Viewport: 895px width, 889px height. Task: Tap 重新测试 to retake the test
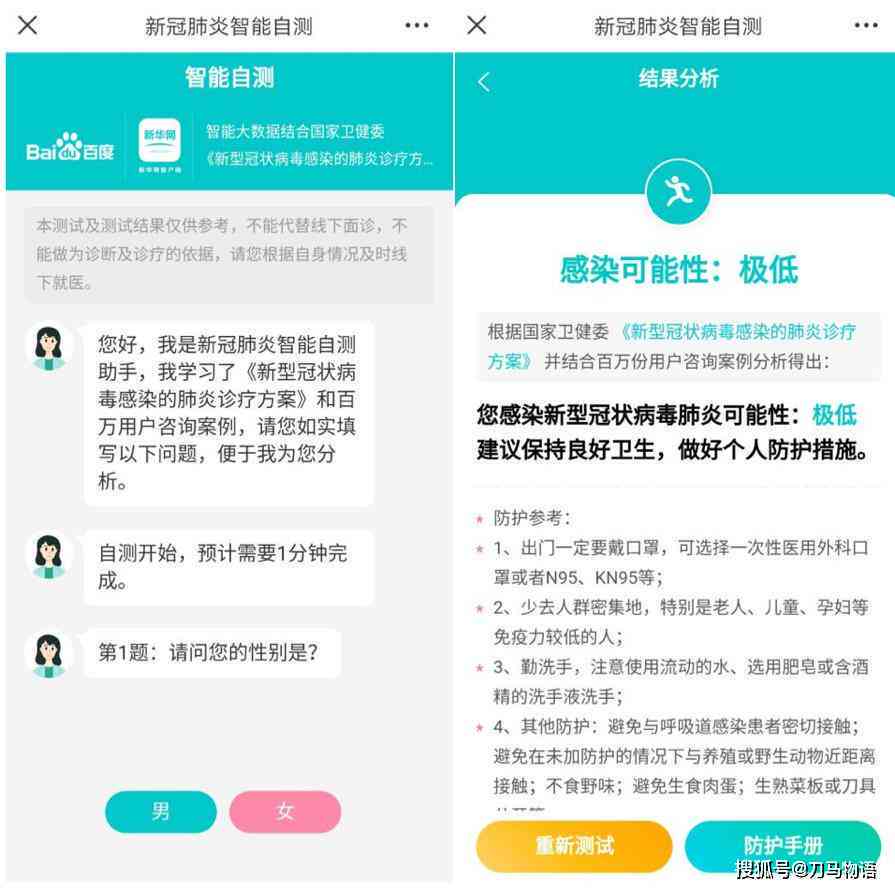click(x=573, y=846)
